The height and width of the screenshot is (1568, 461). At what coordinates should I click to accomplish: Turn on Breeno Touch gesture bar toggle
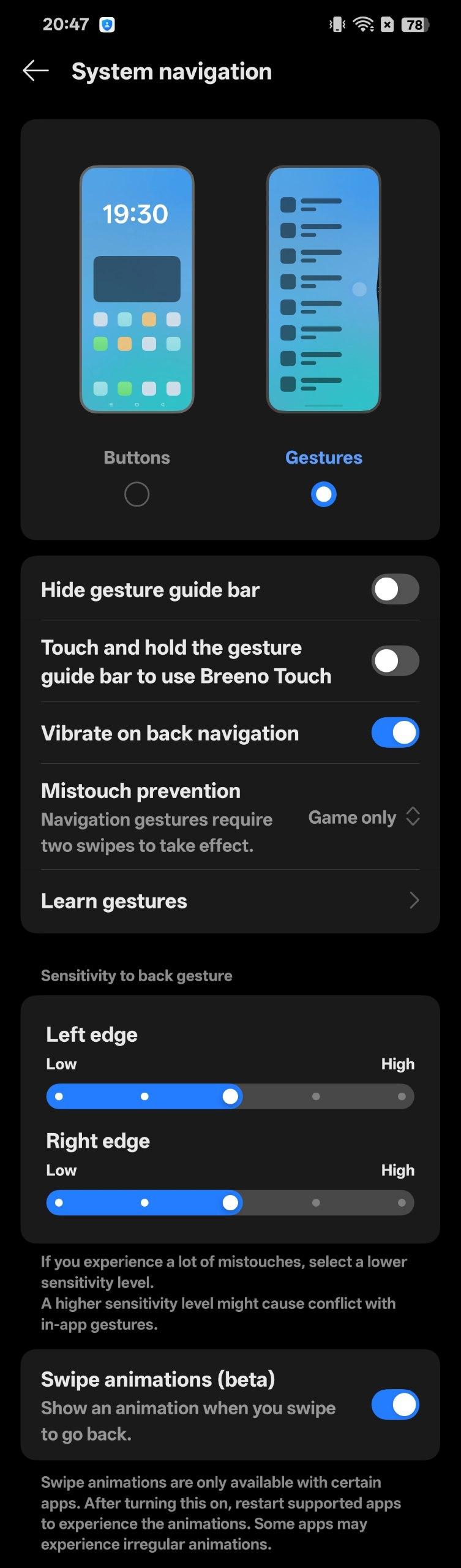click(395, 661)
